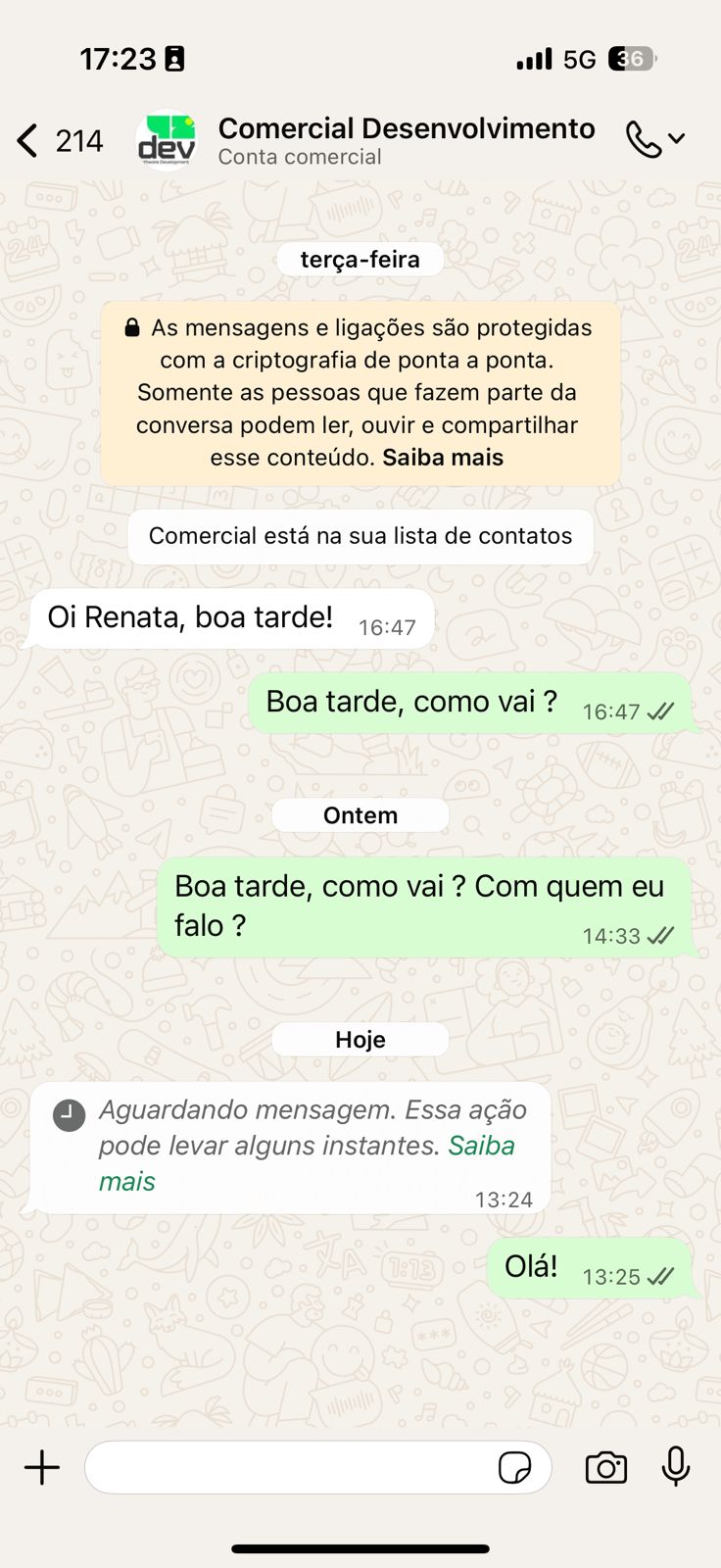Viewport: 721px width, 1568px height.
Task: Focus the message text field
Action: pos(289,1467)
